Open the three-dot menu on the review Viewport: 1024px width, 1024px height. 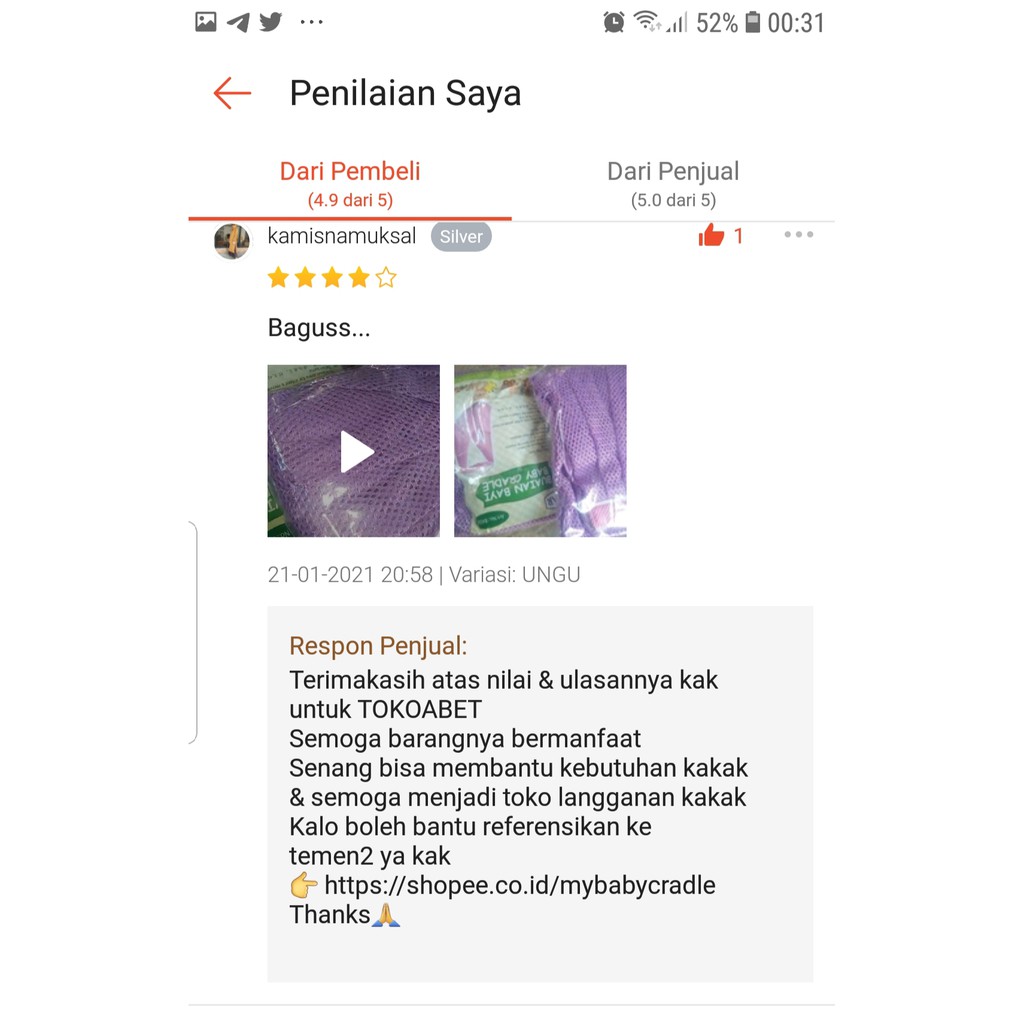(798, 235)
